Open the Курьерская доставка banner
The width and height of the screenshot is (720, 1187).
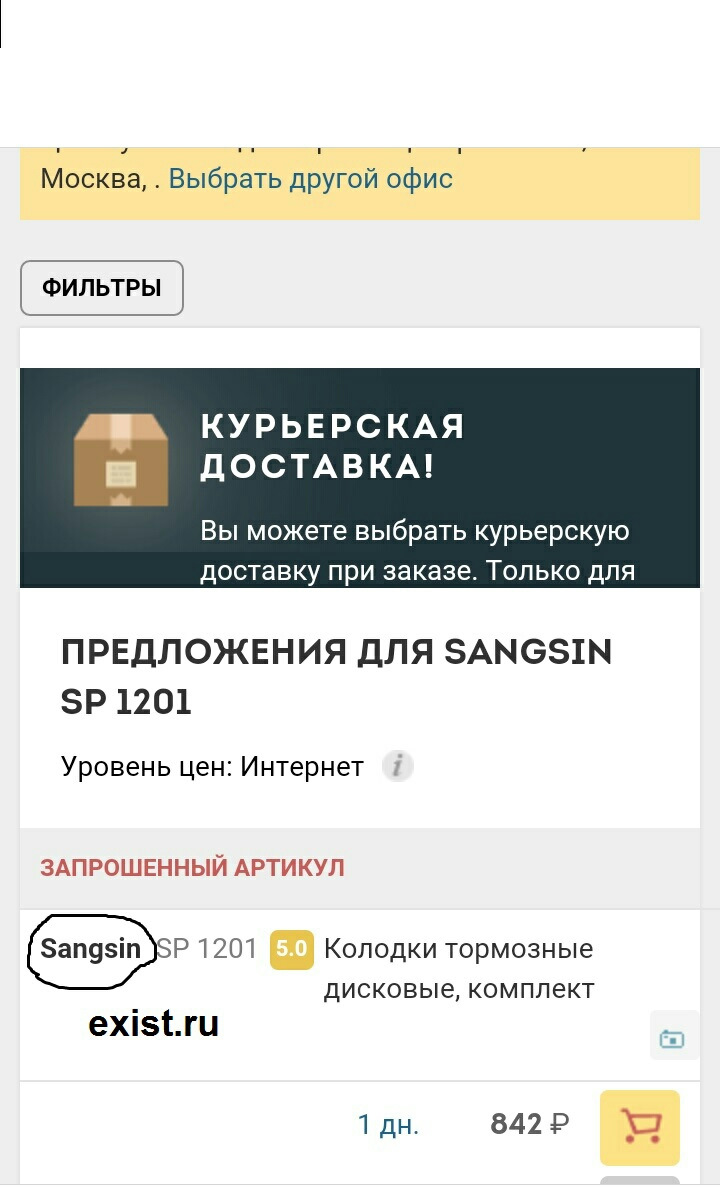click(360, 478)
